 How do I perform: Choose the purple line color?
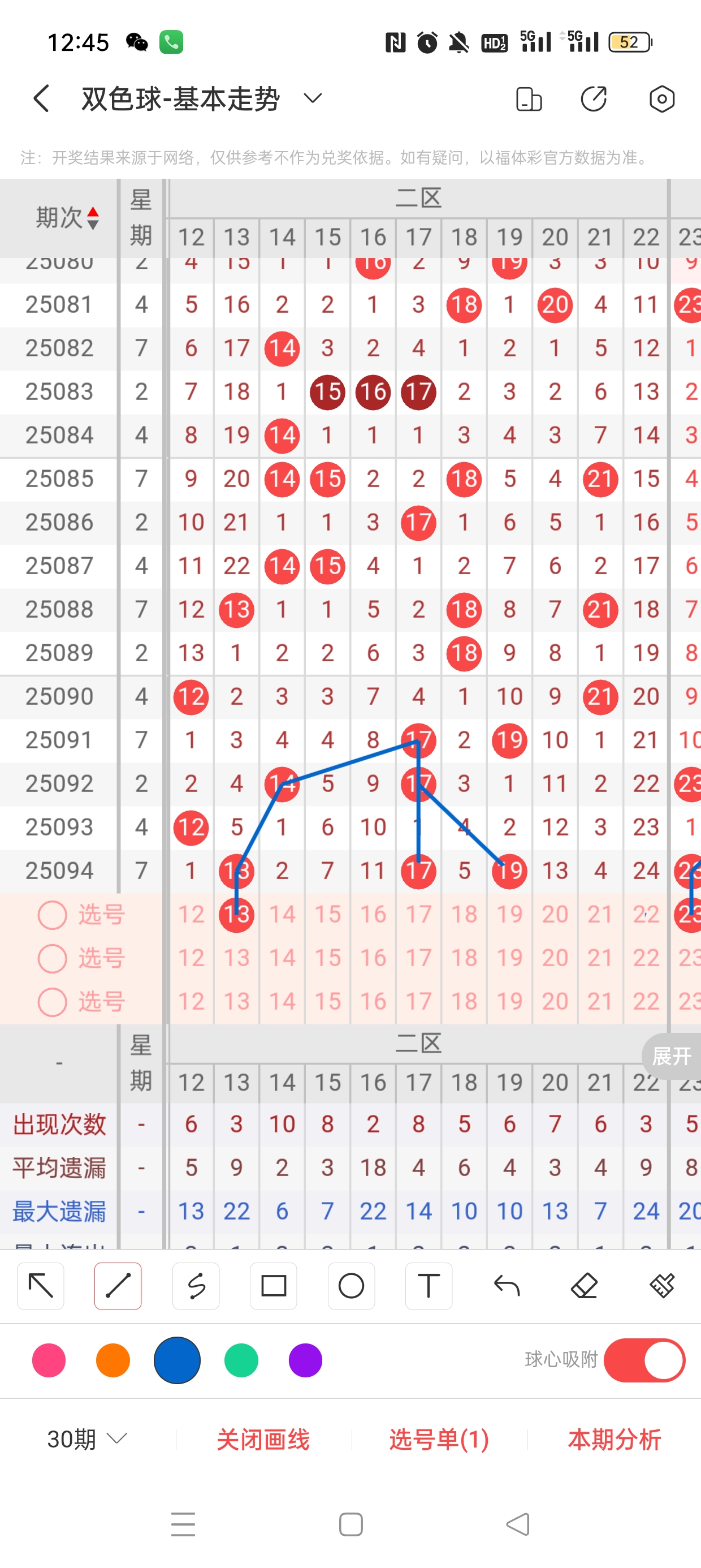[305, 1360]
